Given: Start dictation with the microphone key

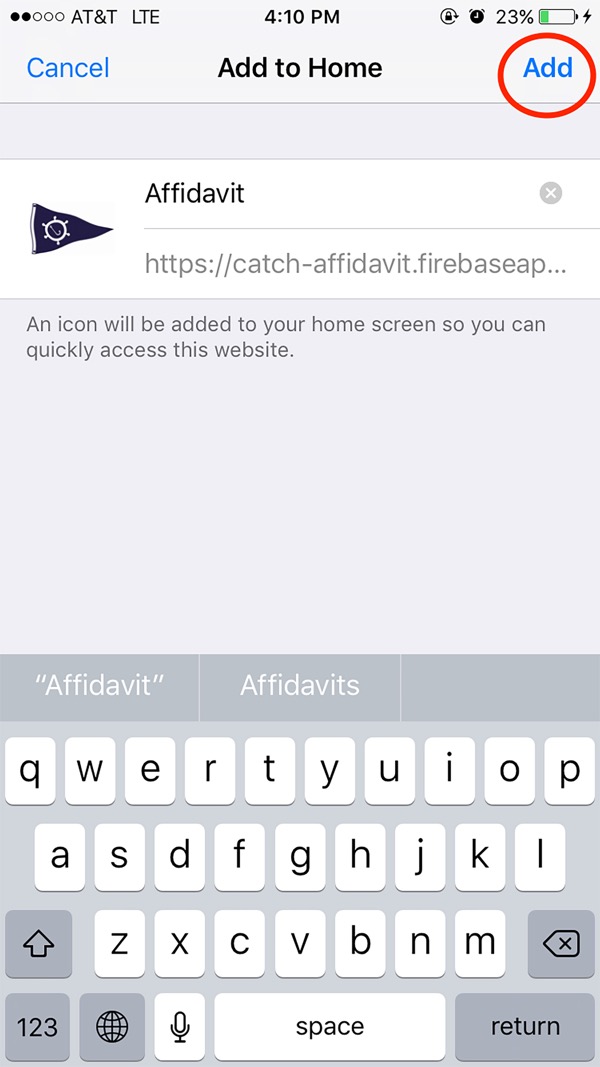Looking at the screenshot, I should 180,1027.
